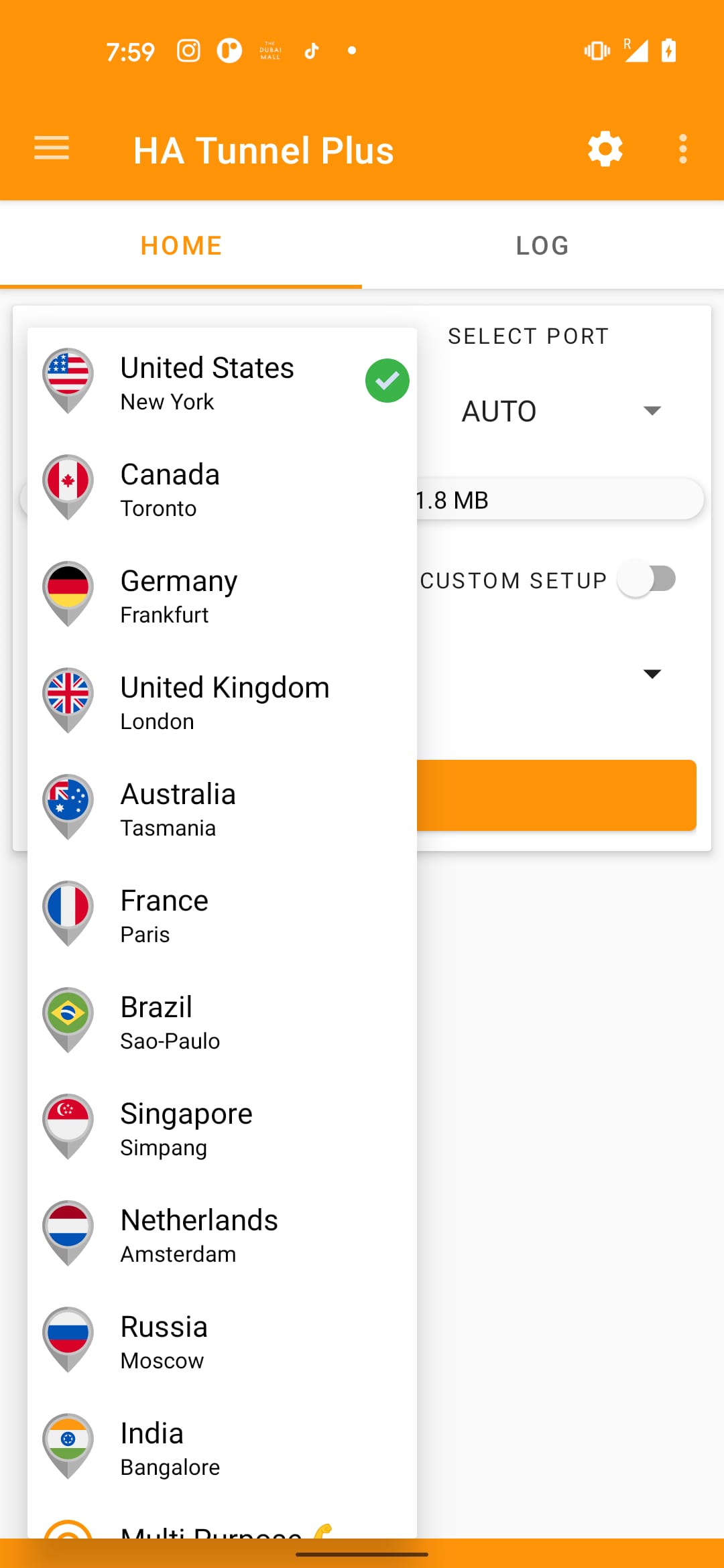Open the three-dot overflow menu
Screen dimensions: 724x1568
(682, 149)
